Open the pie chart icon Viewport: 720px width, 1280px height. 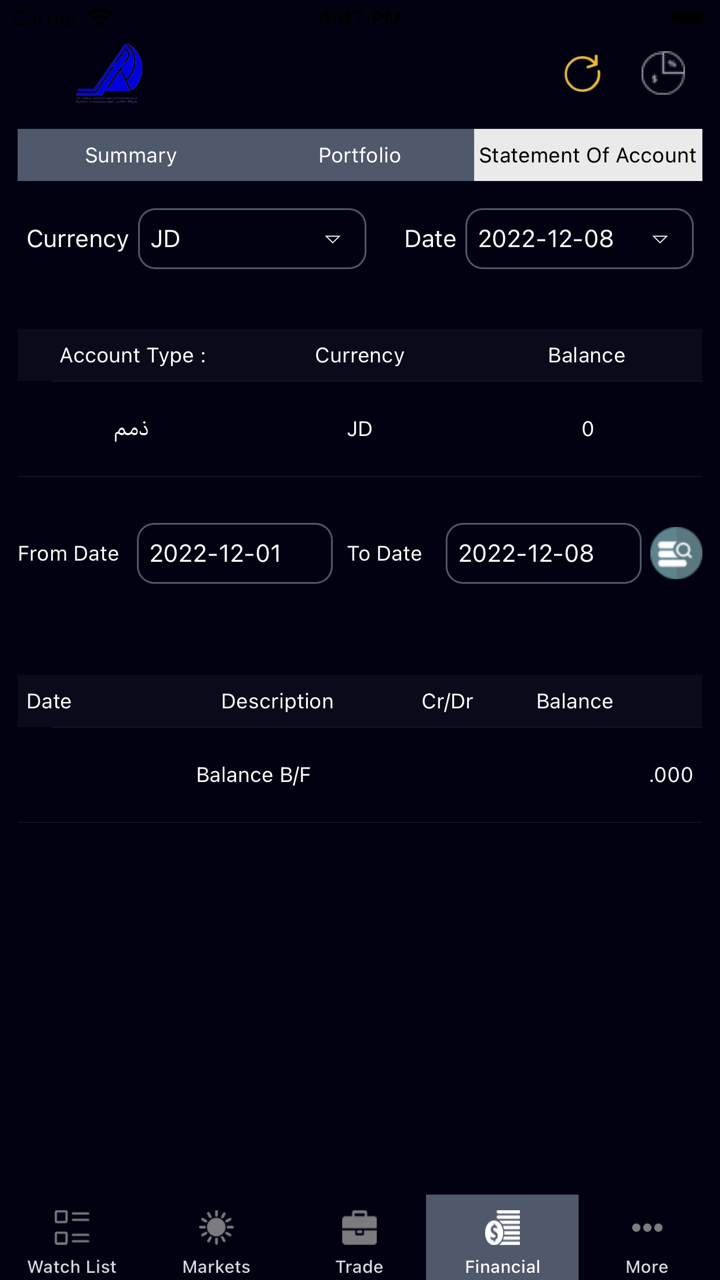click(x=662, y=74)
